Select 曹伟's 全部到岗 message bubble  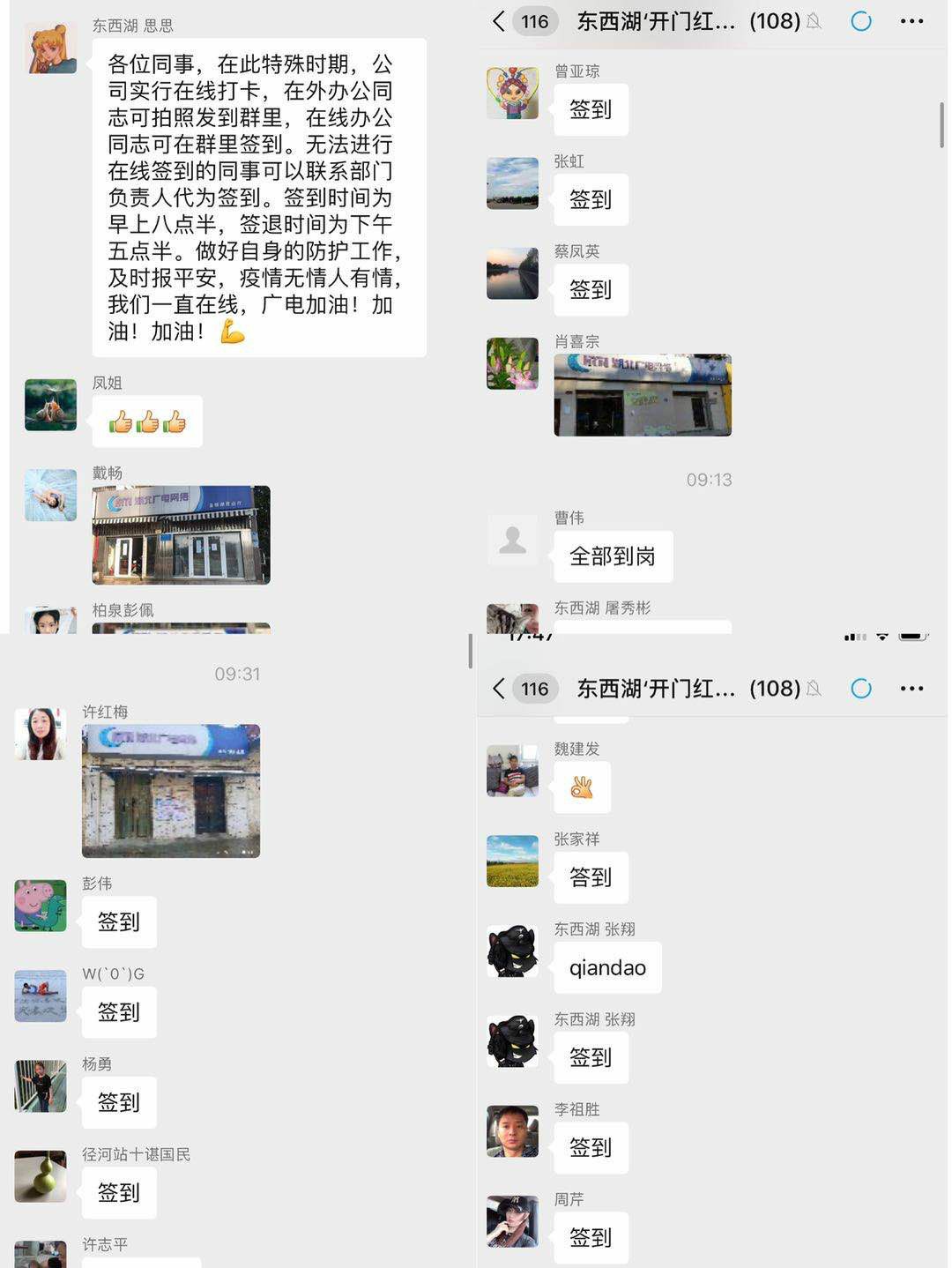pos(614,556)
